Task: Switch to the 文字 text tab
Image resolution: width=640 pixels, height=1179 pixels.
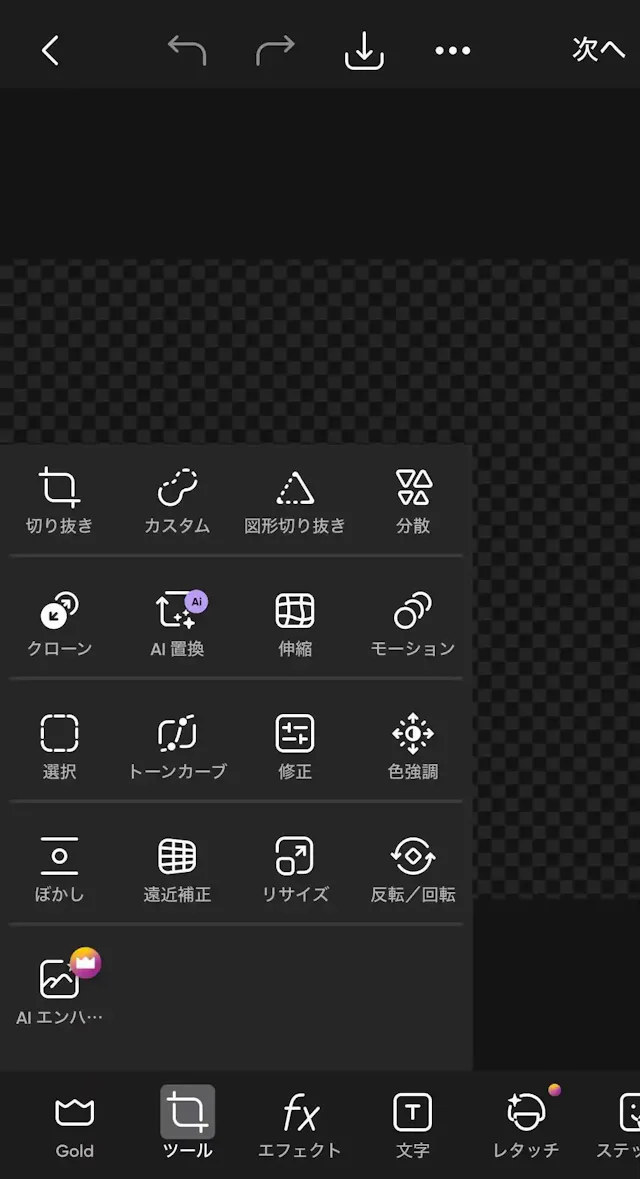Action: pos(413,1125)
